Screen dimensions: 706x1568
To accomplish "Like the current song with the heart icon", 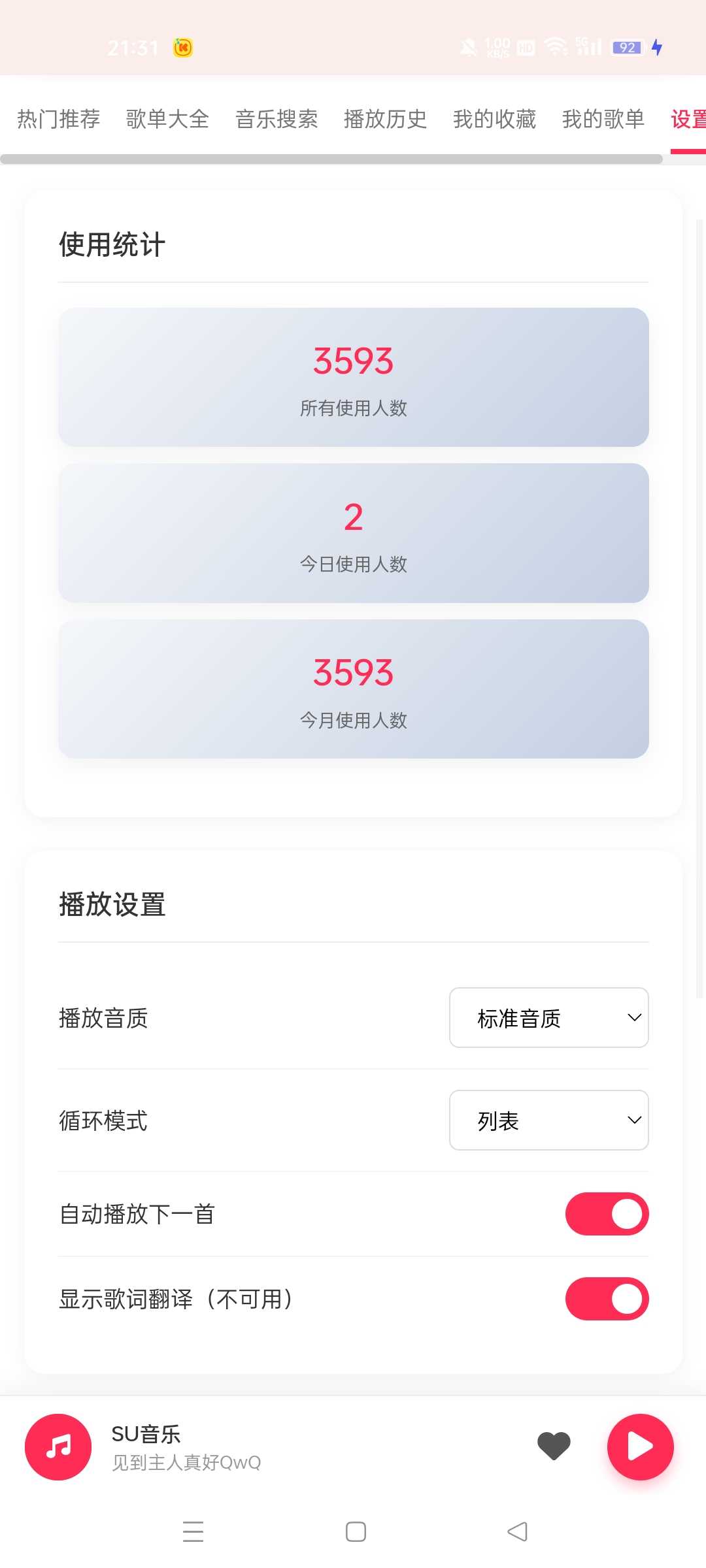I will [x=554, y=1446].
